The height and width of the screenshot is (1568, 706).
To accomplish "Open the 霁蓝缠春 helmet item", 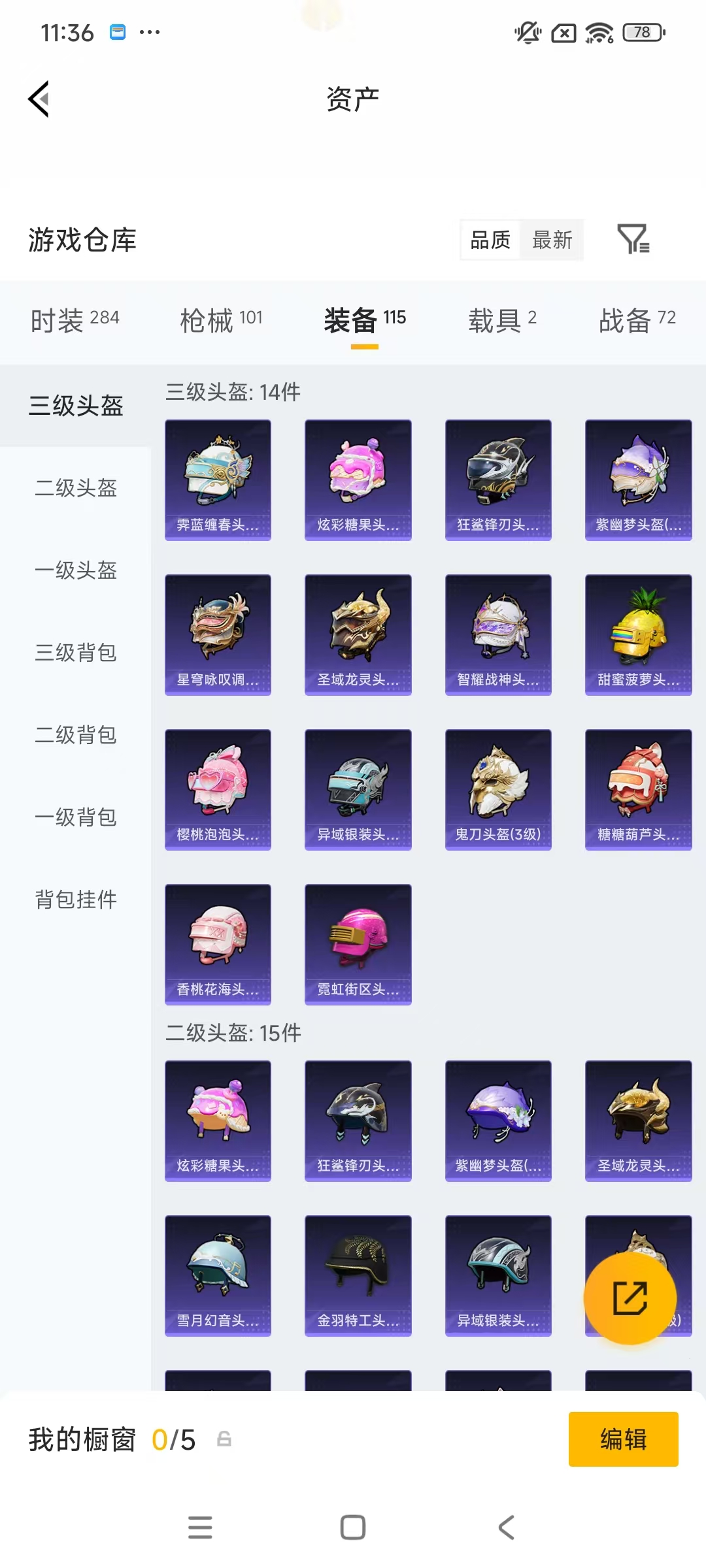I will tap(218, 480).
